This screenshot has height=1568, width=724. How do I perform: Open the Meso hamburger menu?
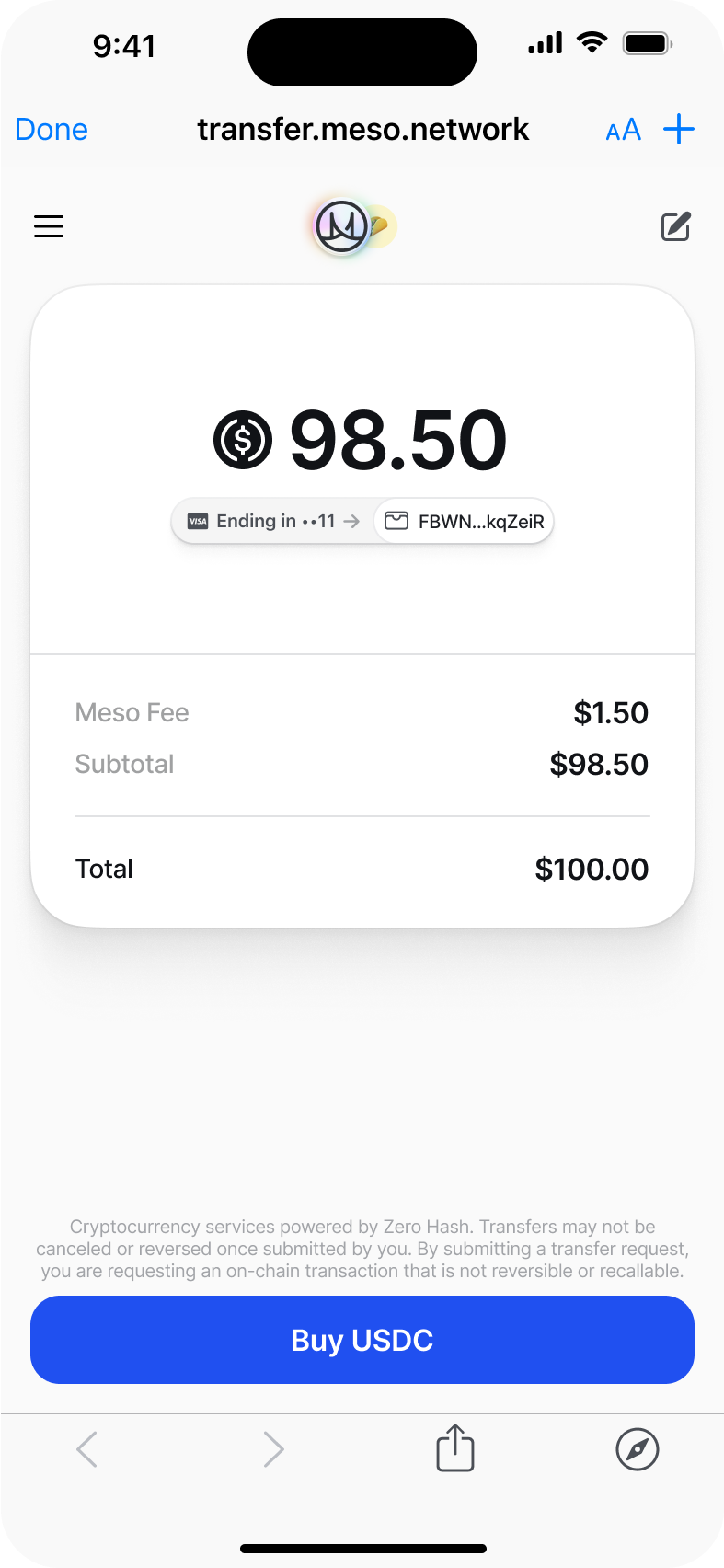pos(48,226)
